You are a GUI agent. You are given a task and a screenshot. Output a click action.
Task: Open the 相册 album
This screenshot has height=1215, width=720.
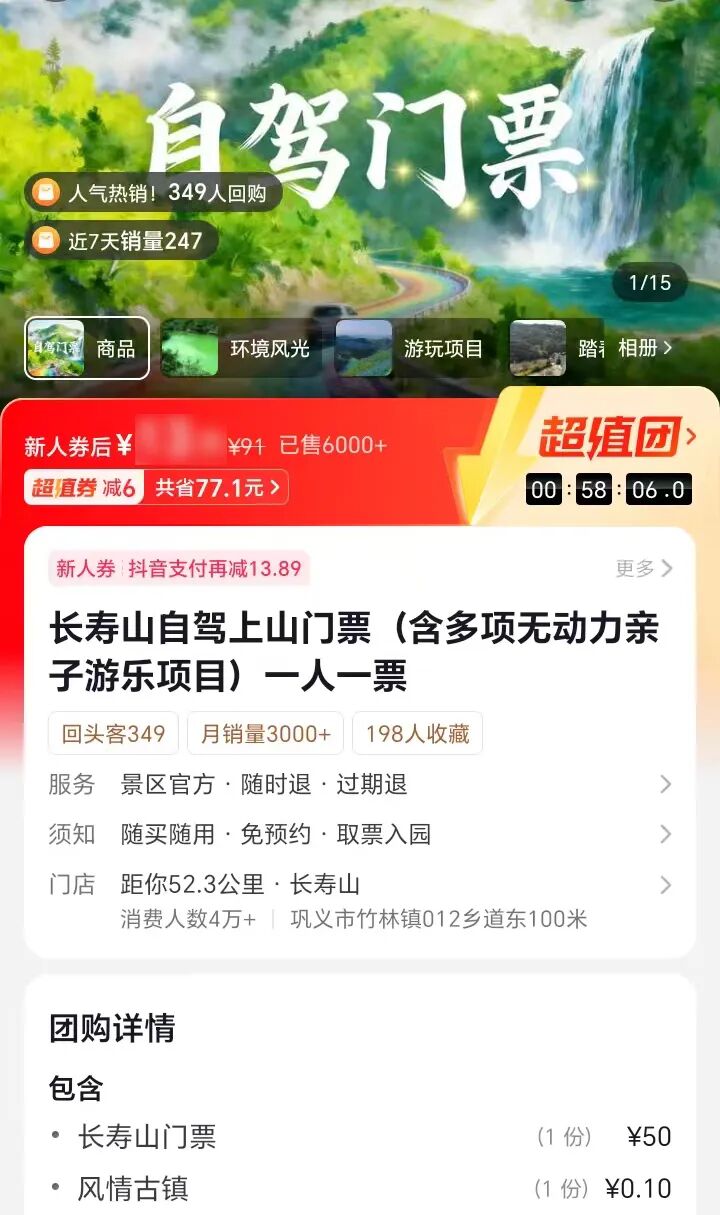pos(645,348)
